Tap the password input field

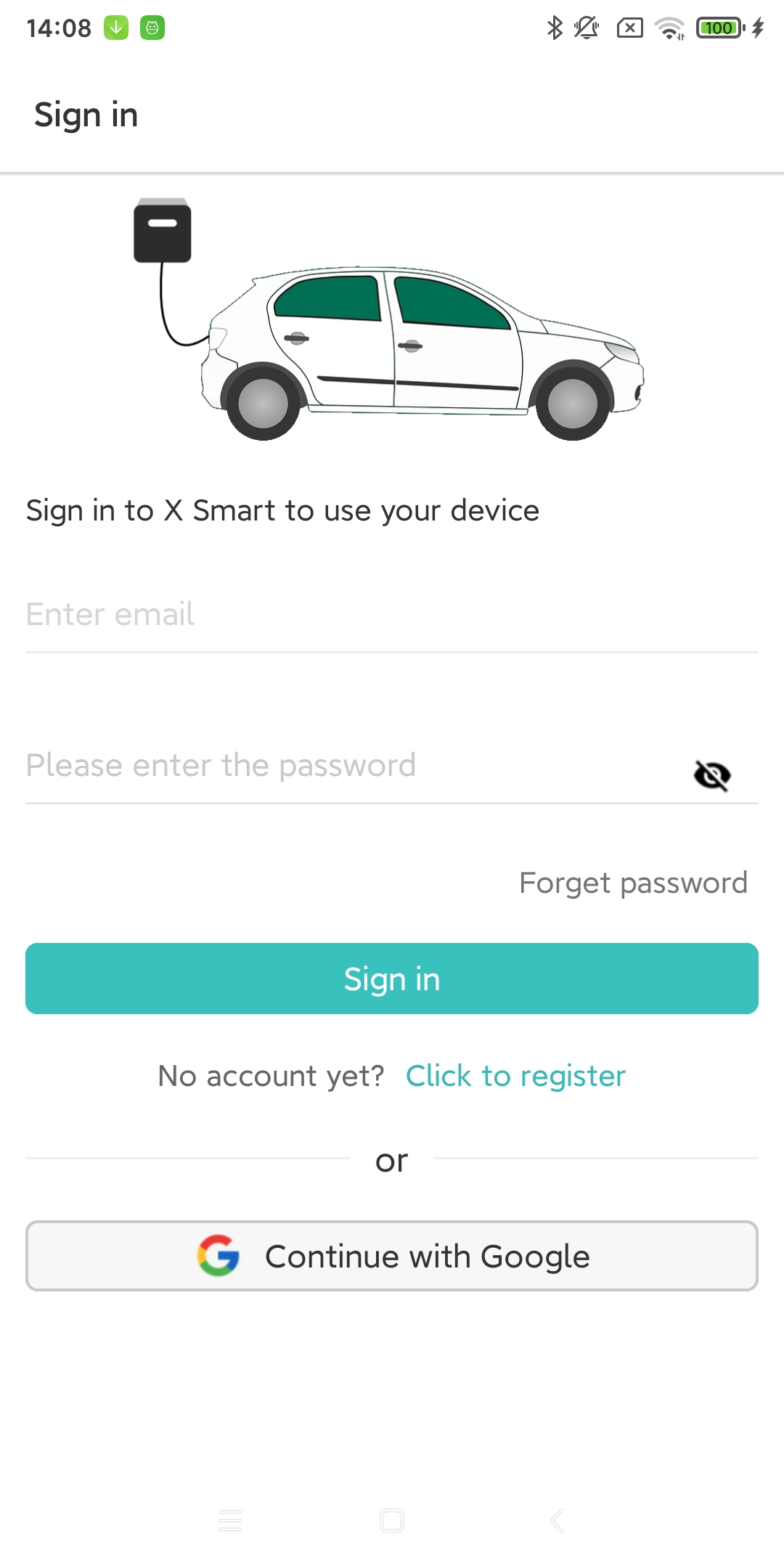pos(348,766)
